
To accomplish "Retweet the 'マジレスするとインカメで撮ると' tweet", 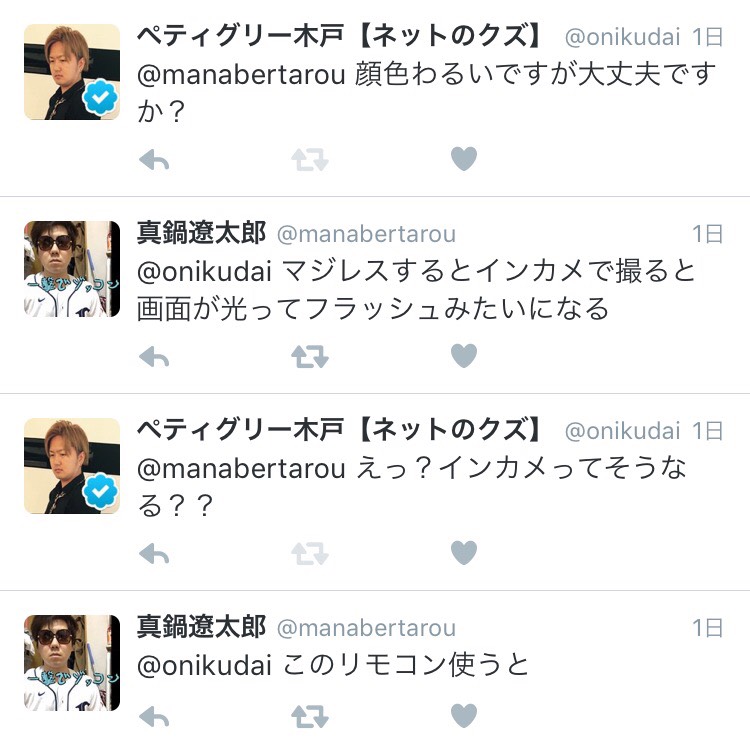I will pos(309,355).
